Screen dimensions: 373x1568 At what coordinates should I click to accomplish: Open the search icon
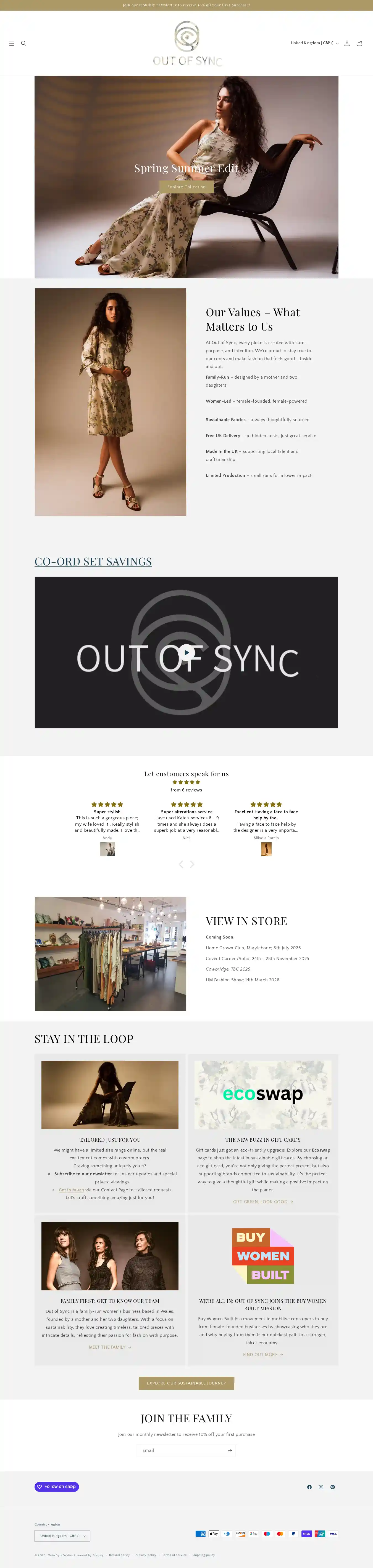24,43
